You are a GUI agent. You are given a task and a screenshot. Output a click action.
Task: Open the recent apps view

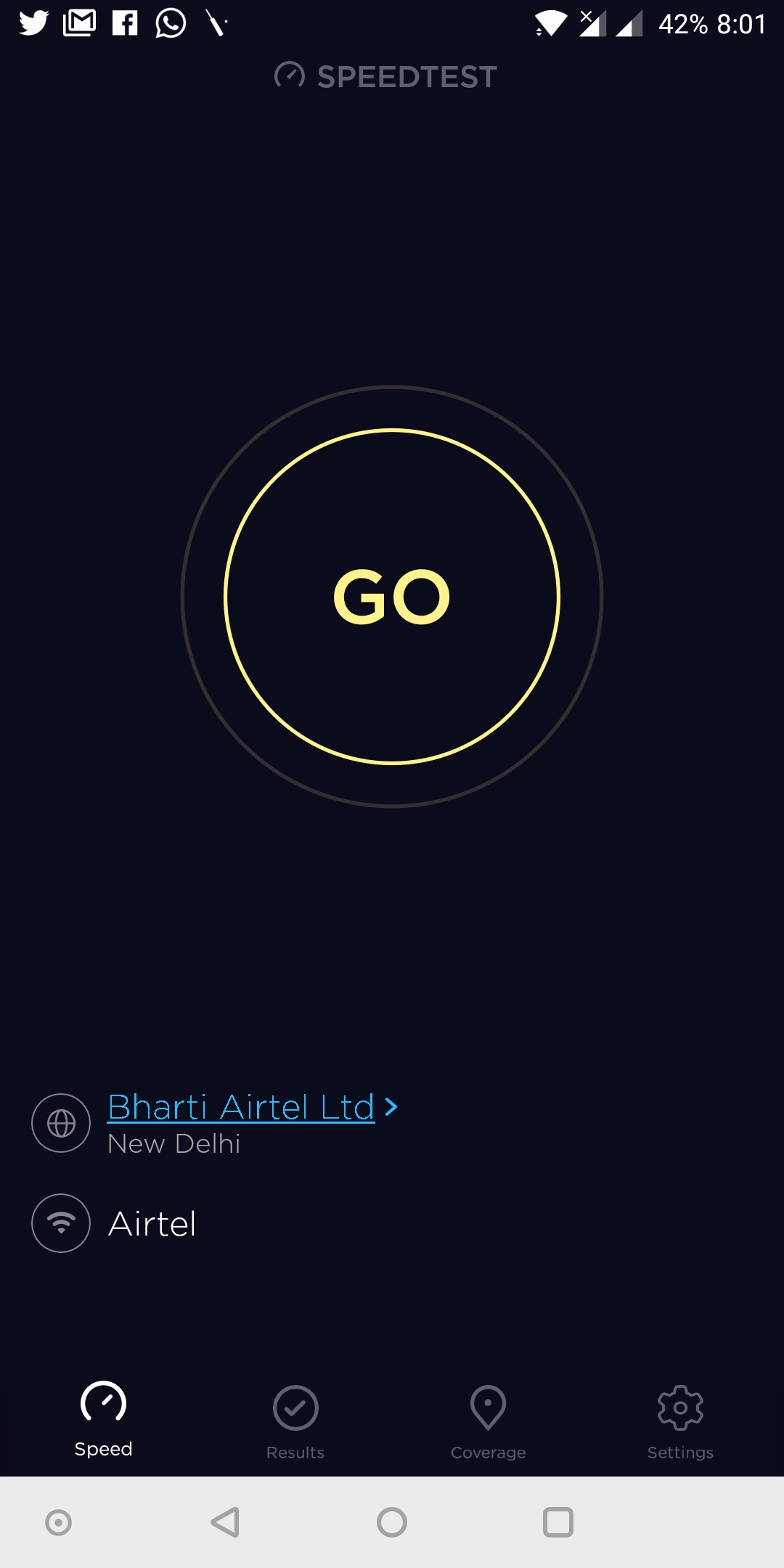[558, 1522]
